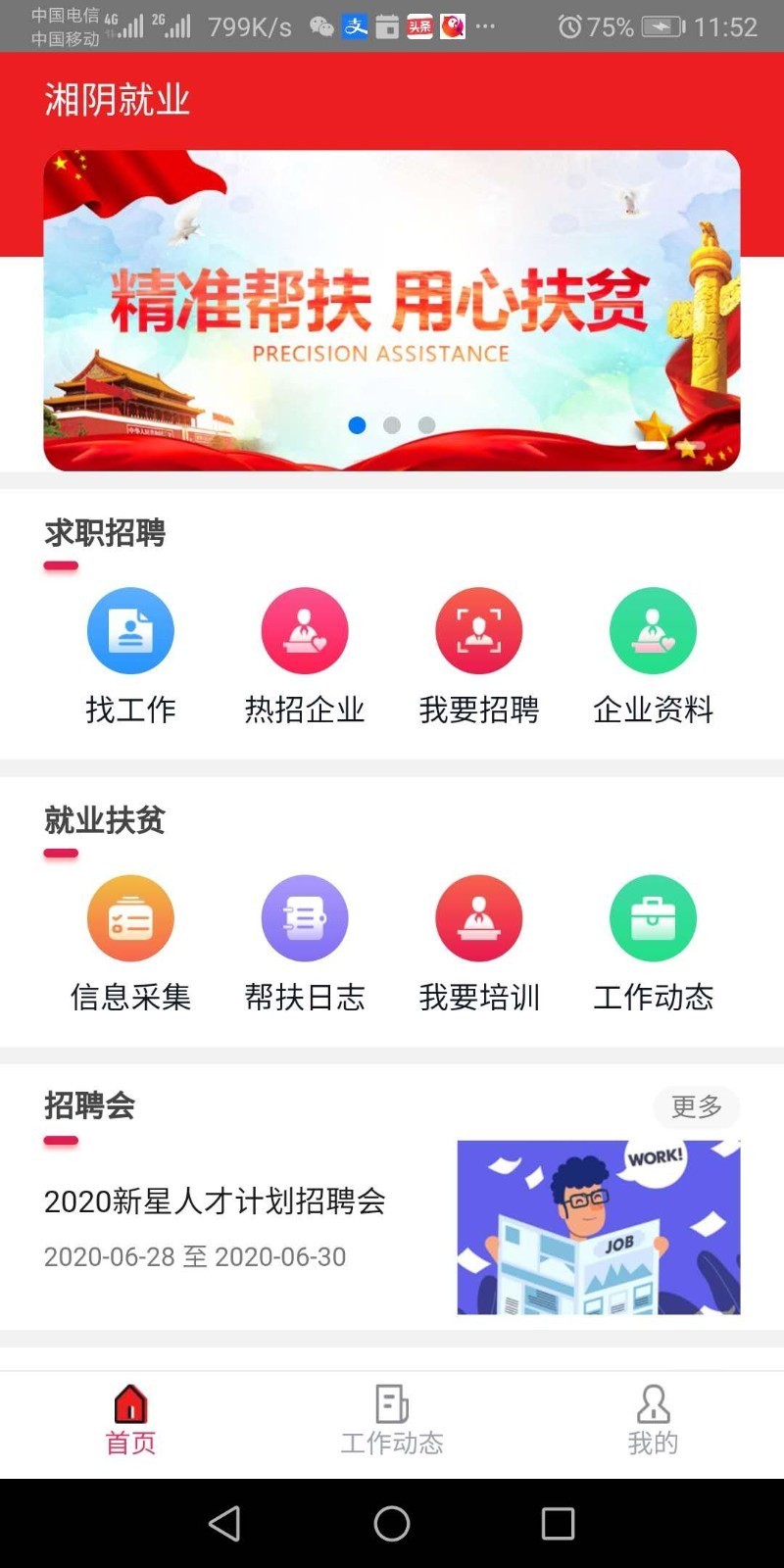Tap the job fair WORK illustration thumbnail
This screenshot has width=784, height=1568.
[600, 1225]
